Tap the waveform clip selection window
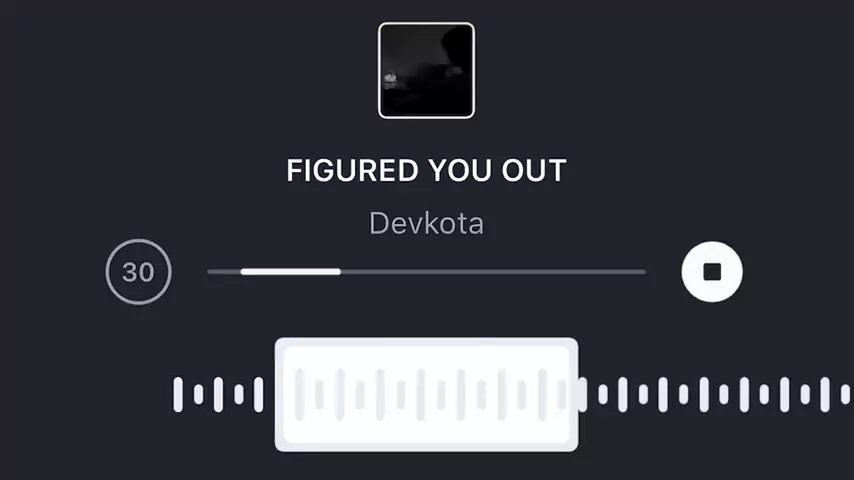The height and width of the screenshot is (480, 854). [426, 395]
